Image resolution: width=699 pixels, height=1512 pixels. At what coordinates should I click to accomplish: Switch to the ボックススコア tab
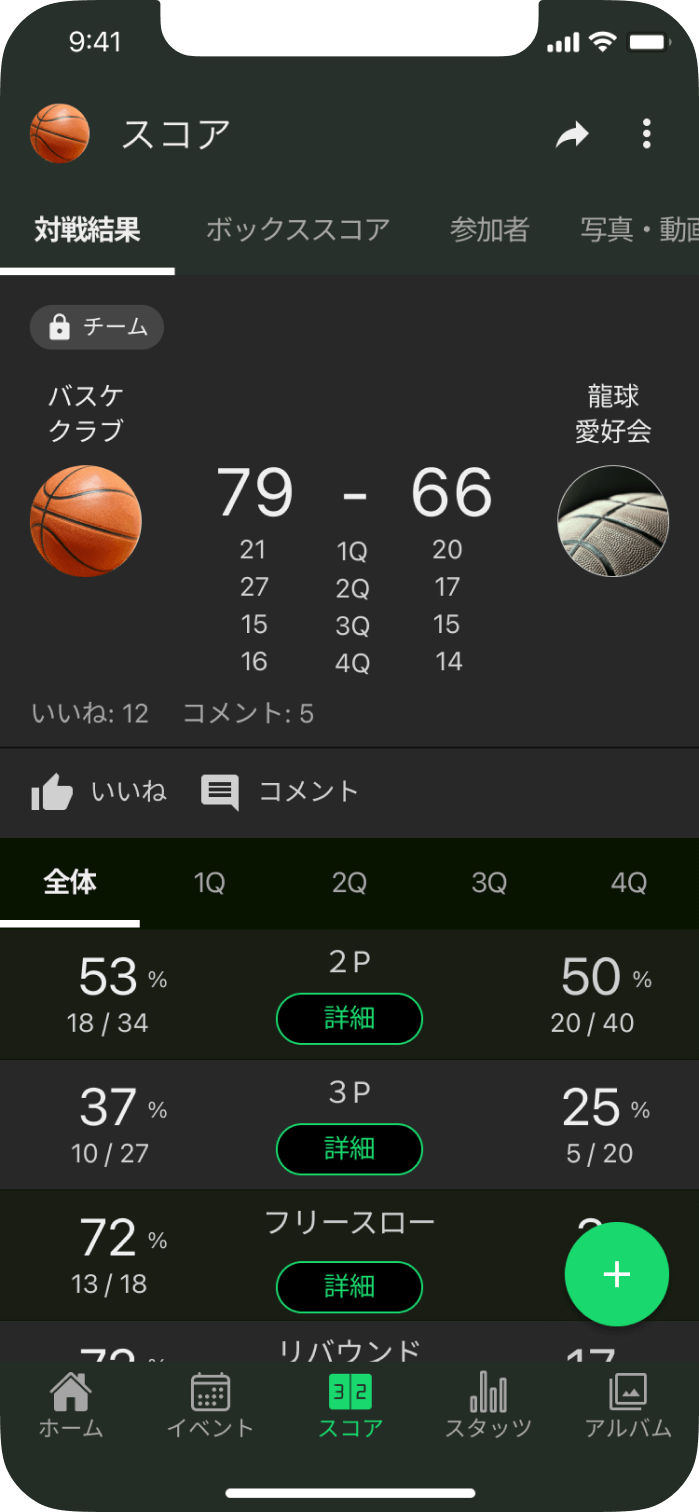pyautogui.click(x=297, y=230)
